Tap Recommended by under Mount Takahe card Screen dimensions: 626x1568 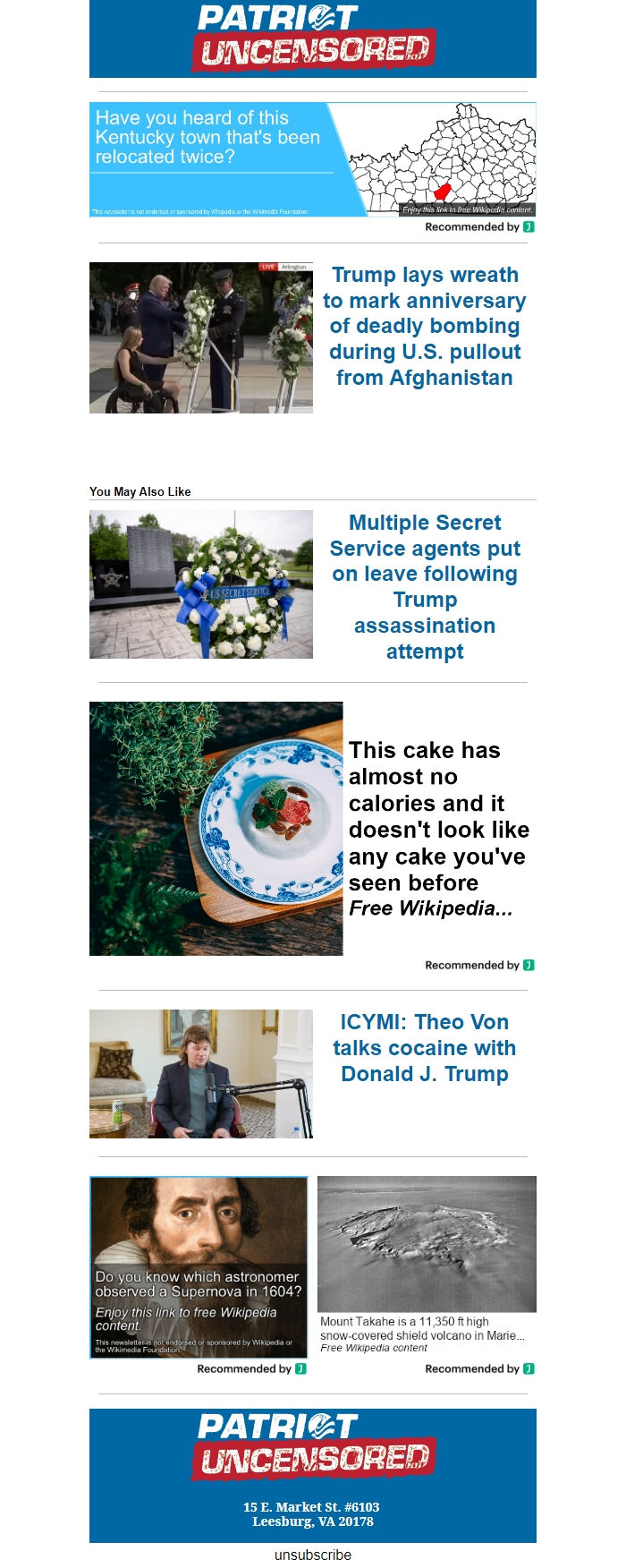point(478,1368)
